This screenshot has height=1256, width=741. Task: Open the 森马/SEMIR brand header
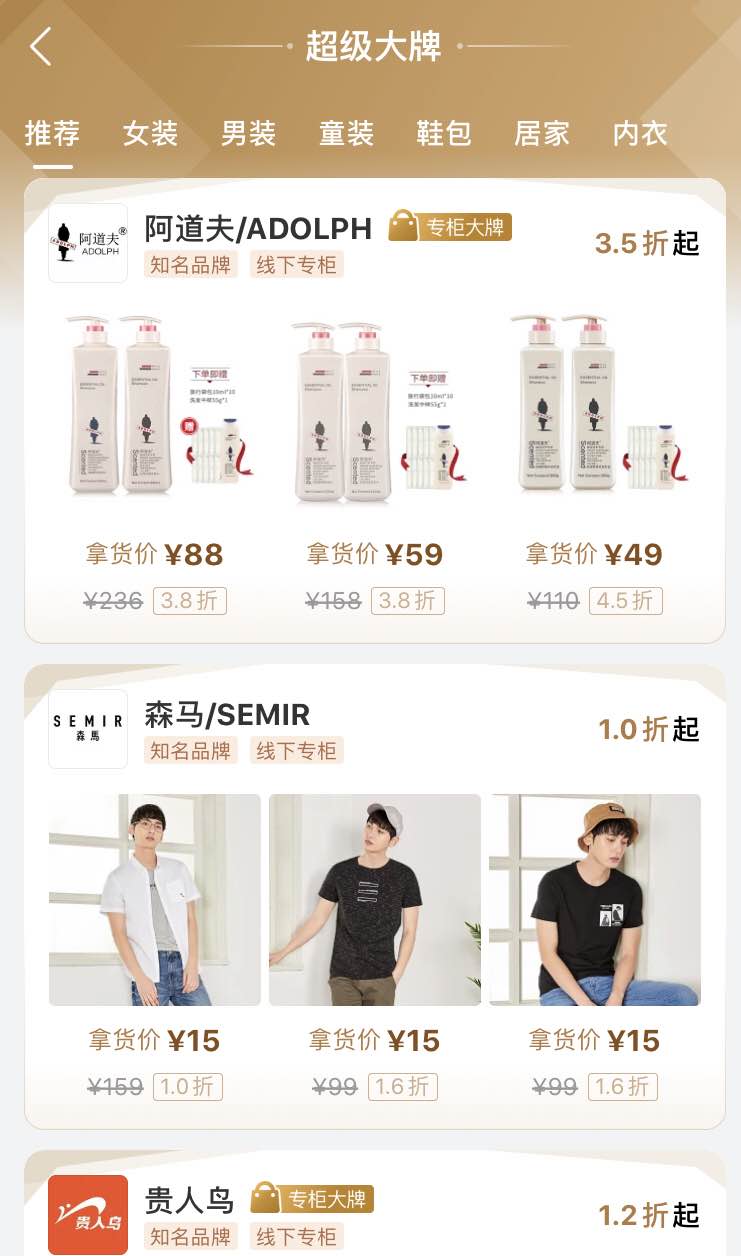(x=228, y=715)
